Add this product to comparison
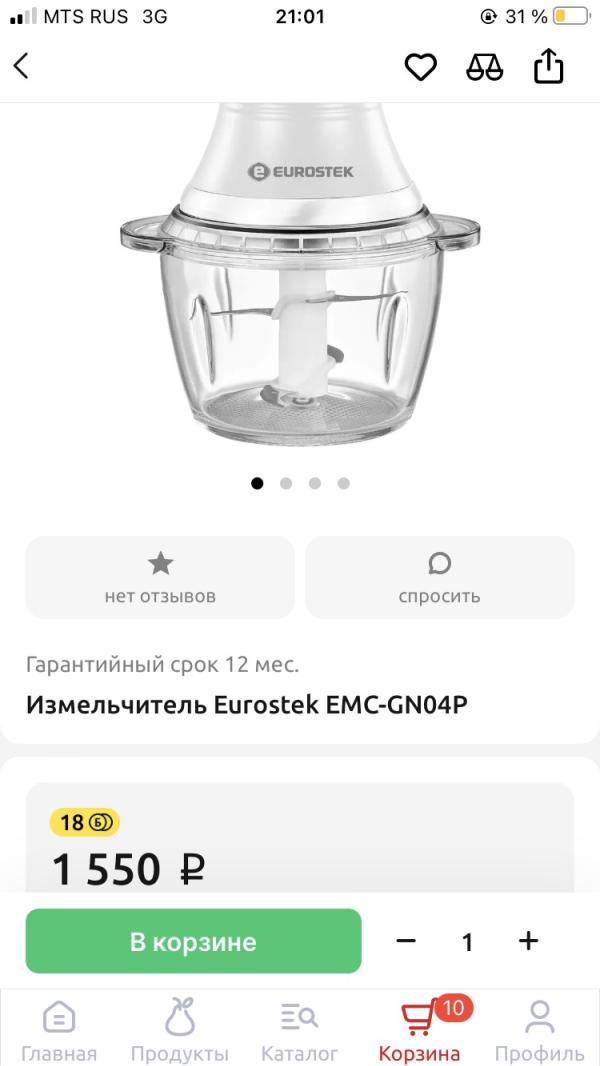600x1066 pixels. 485,67
